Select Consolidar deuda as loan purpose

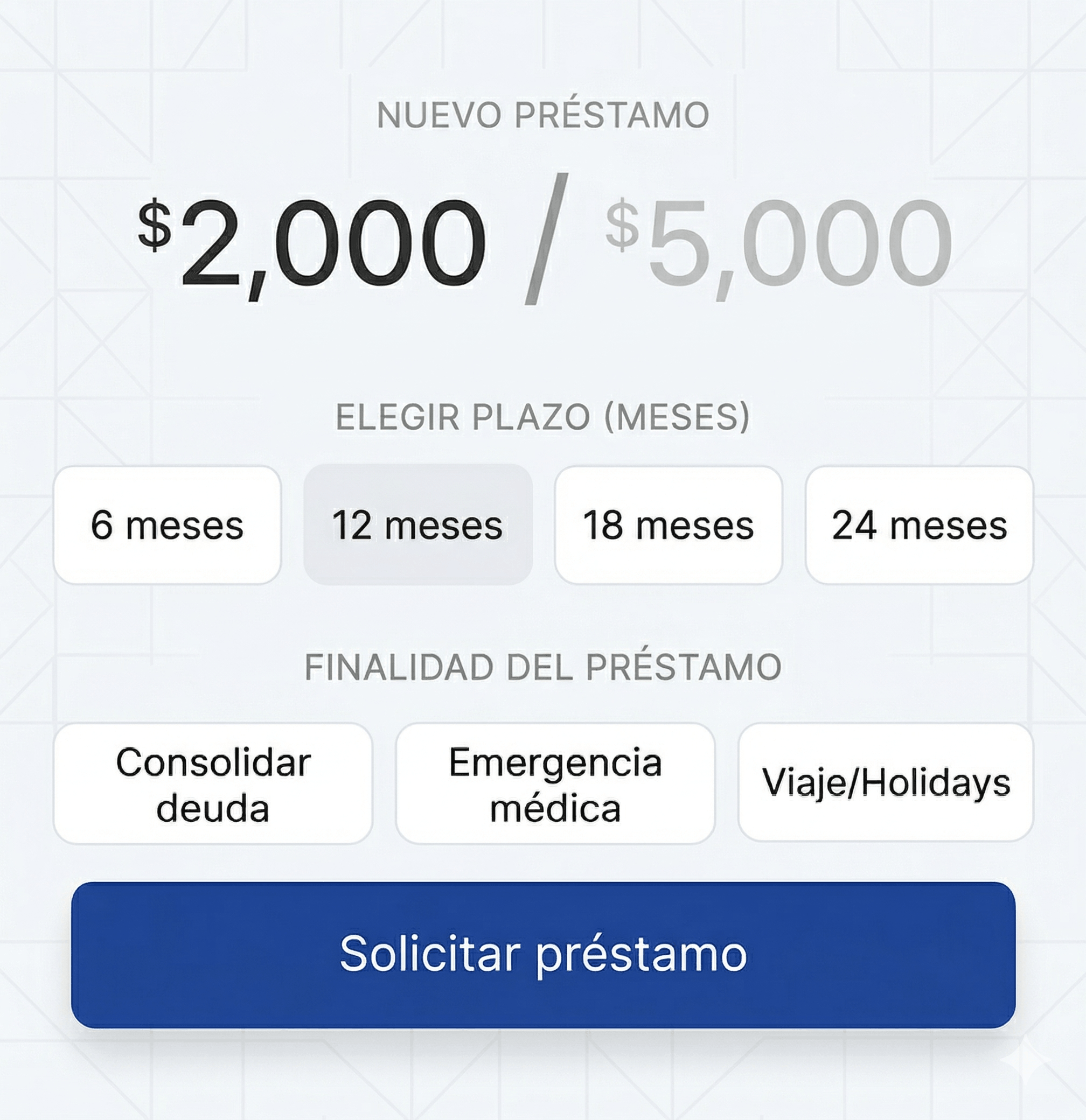click(x=213, y=784)
